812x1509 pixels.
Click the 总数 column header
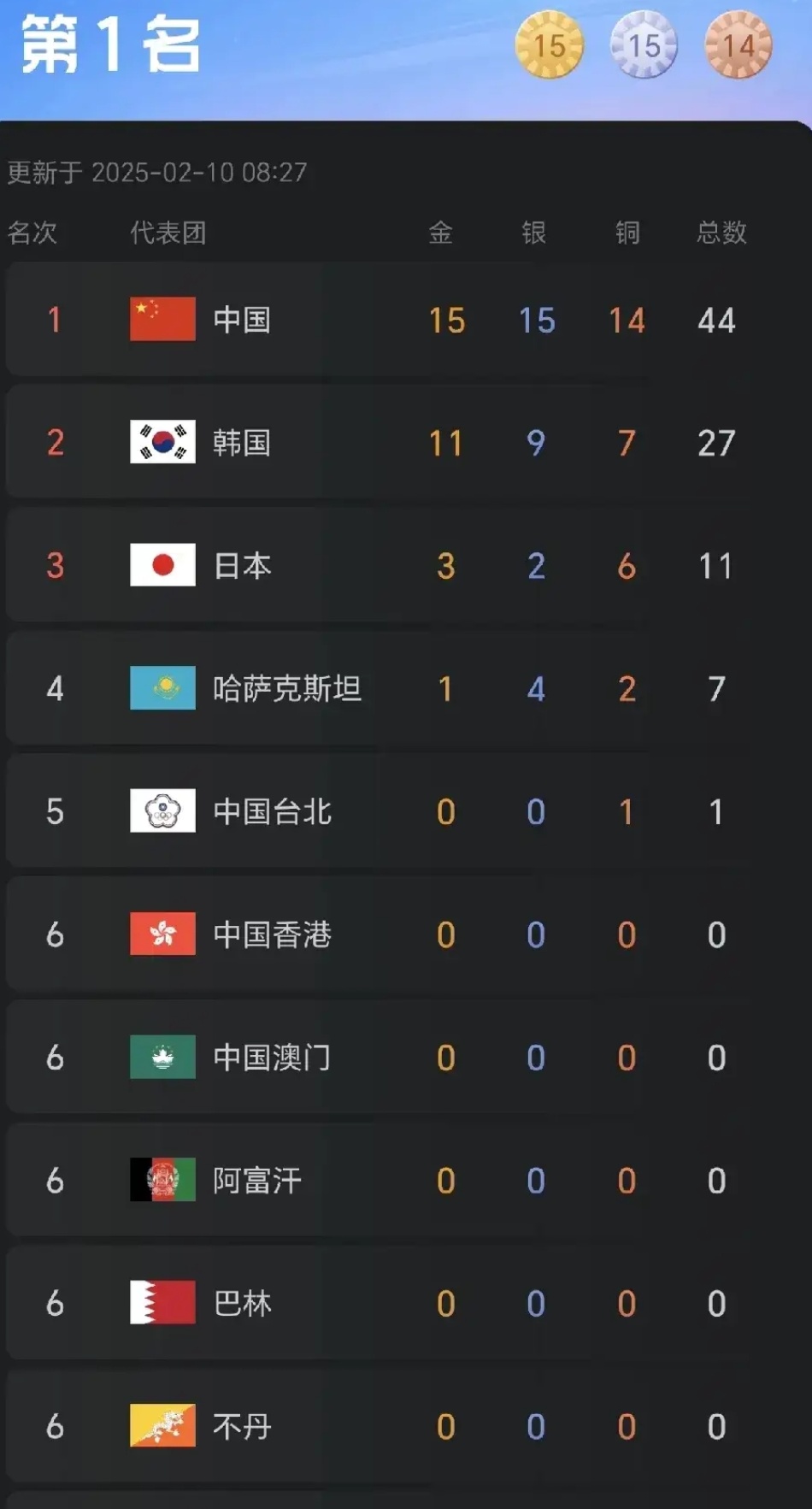722,233
